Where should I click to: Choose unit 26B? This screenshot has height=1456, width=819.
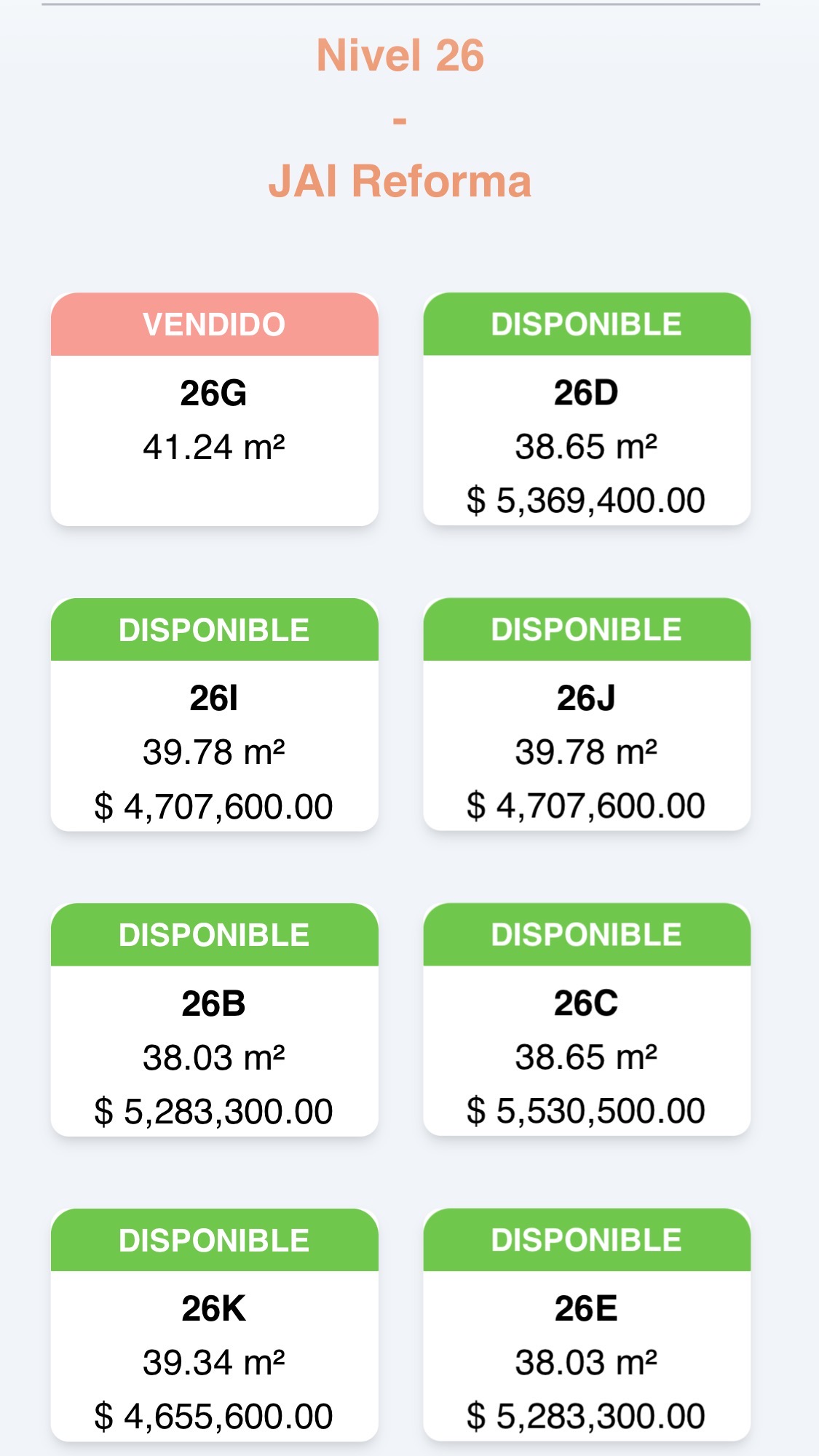(214, 1019)
